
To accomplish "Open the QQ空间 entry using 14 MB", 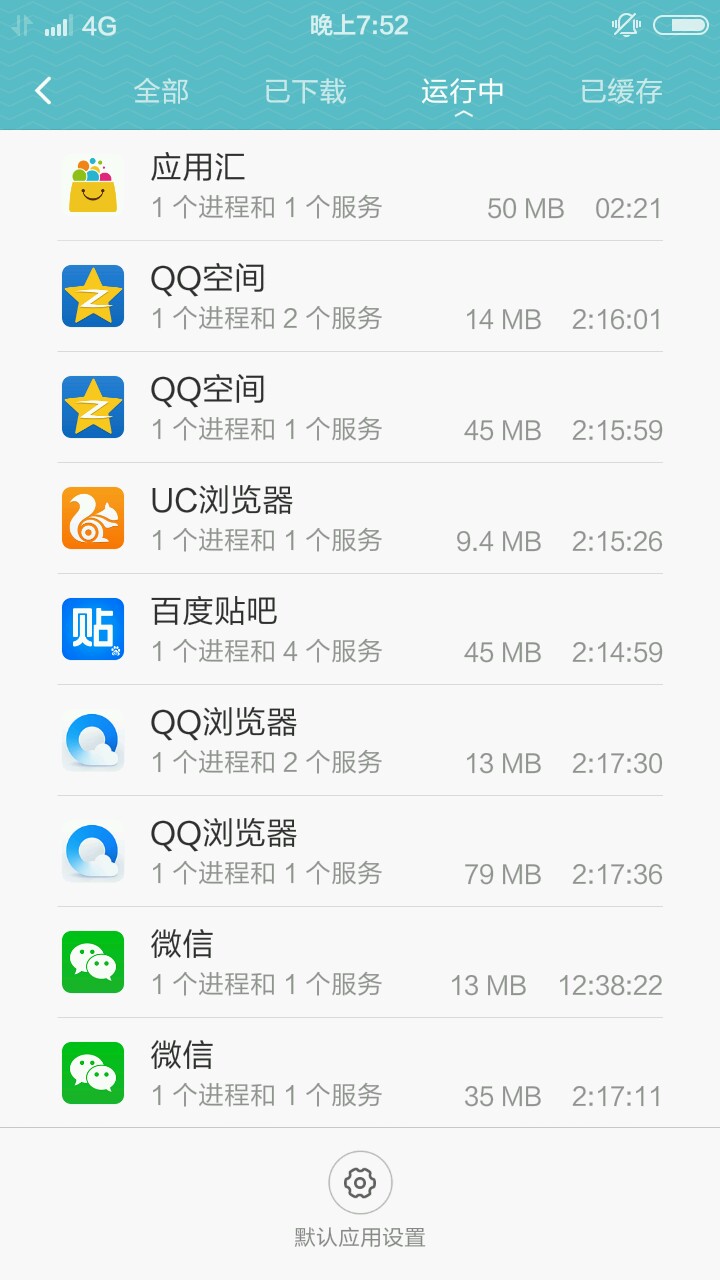I will [x=360, y=297].
